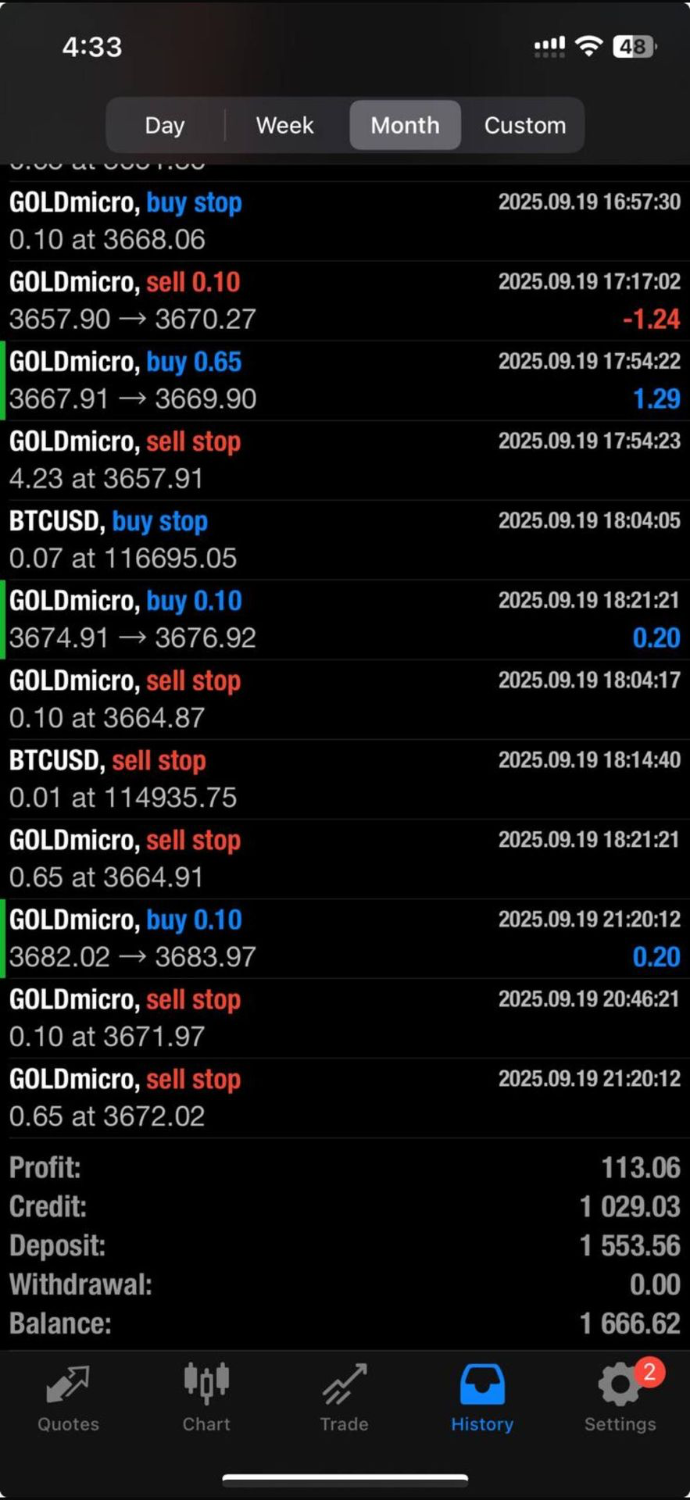This screenshot has height=1500, width=690.
Task: Open the GOLDmicro buy 0.65 deal with 1.29 profit
Action: [345, 381]
